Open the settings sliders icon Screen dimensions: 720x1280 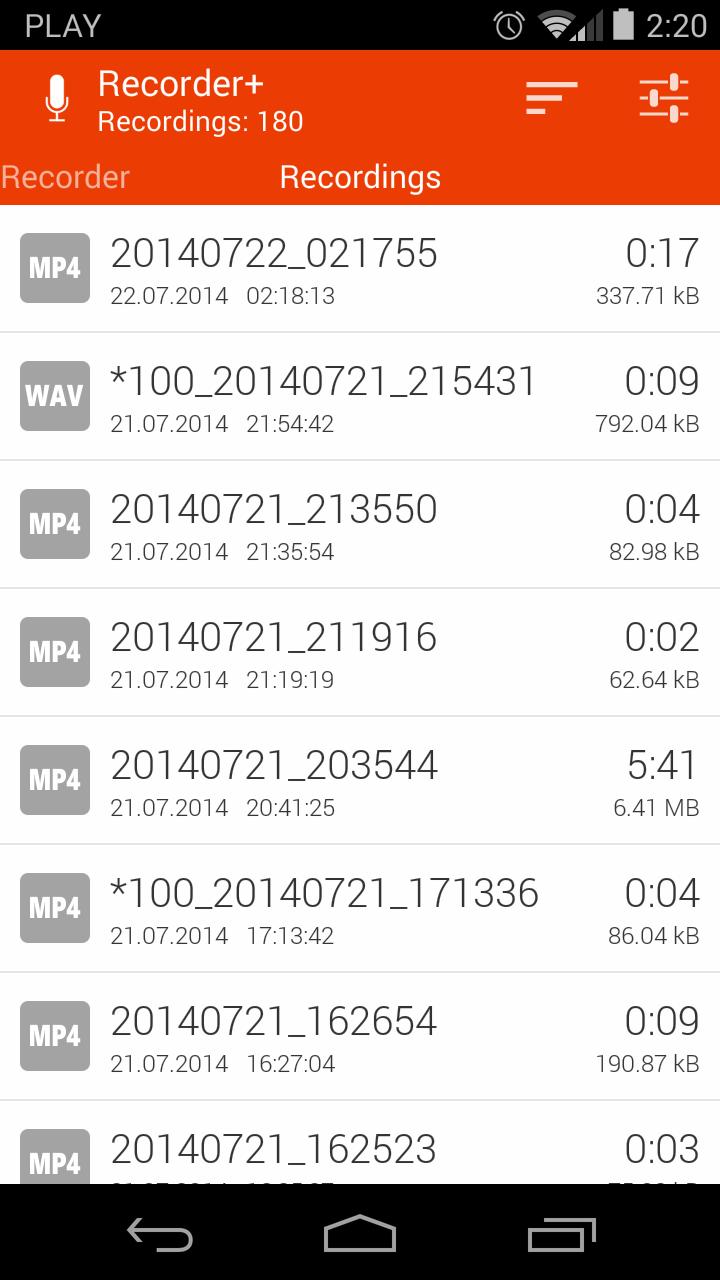pos(664,98)
